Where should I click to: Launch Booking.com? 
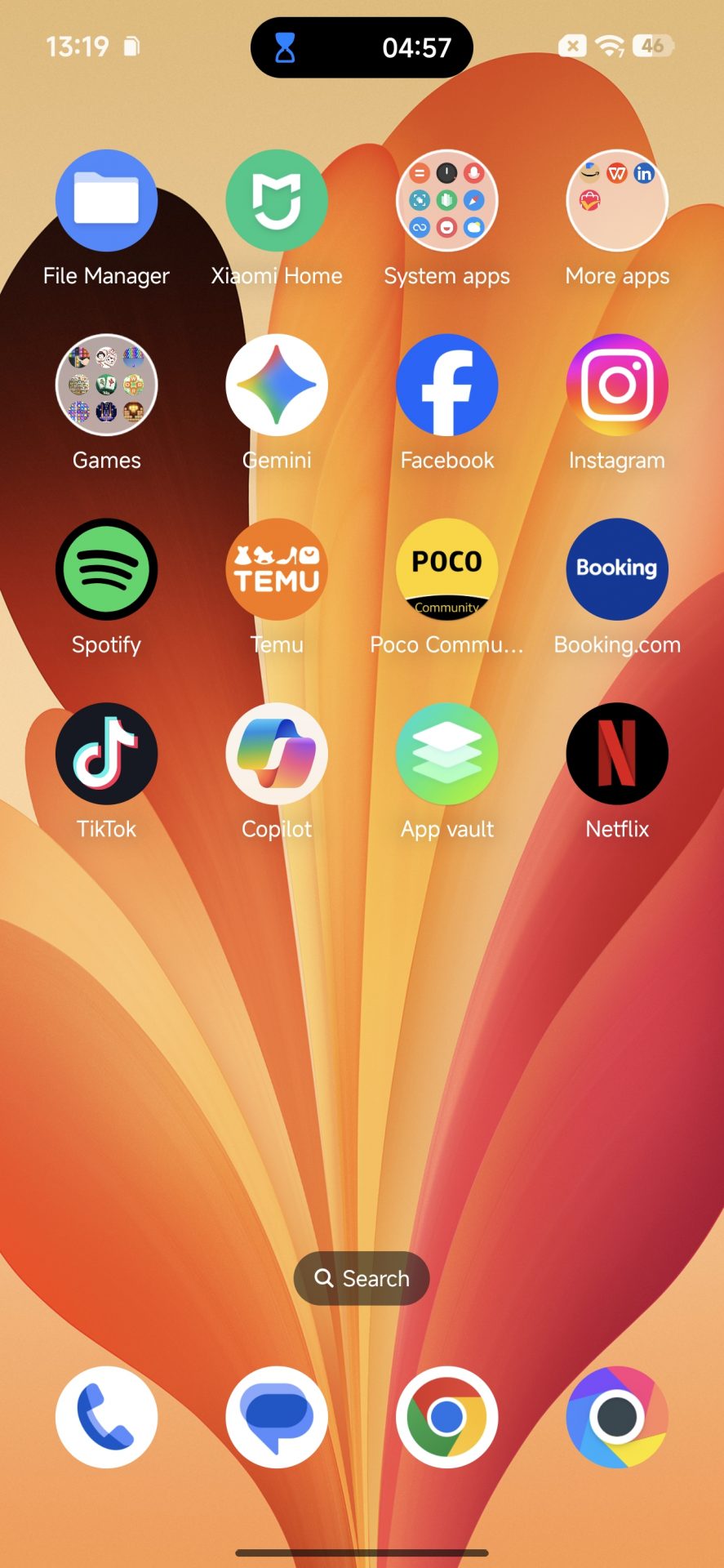pyautogui.click(x=617, y=569)
